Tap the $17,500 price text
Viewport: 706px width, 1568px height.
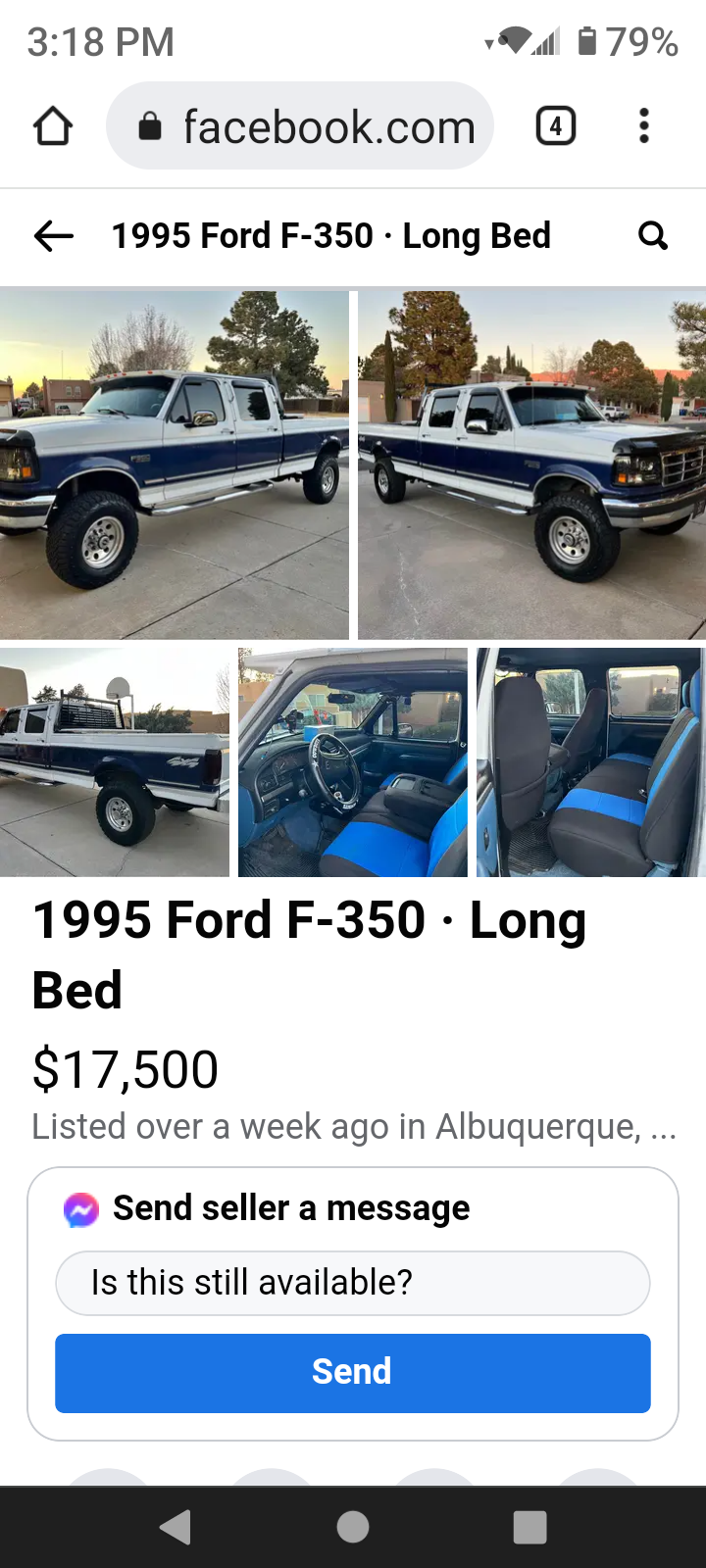pyautogui.click(x=126, y=1069)
